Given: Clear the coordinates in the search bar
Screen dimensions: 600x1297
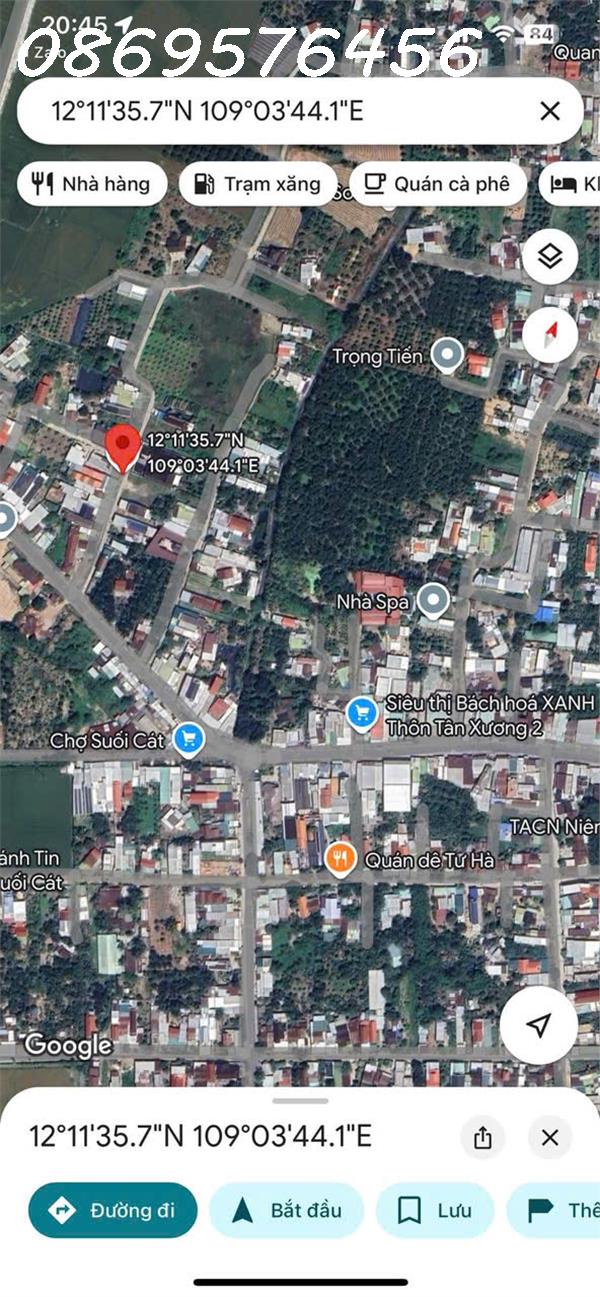Looking at the screenshot, I should click(549, 111).
